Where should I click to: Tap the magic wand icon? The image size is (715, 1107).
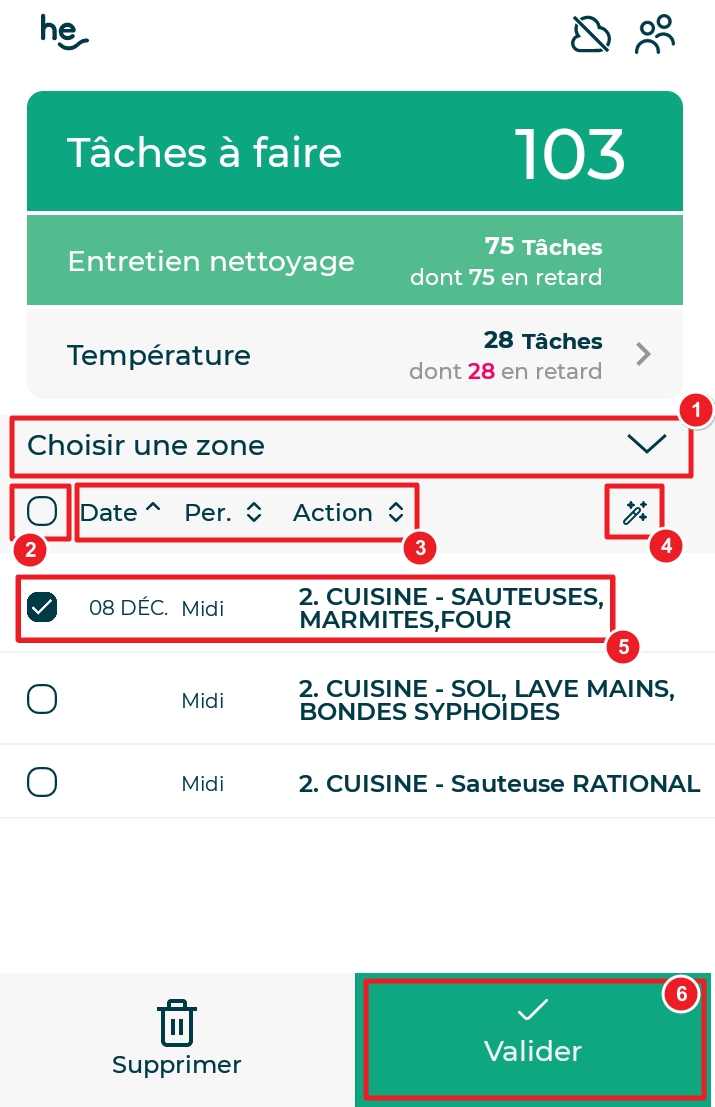click(x=635, y=512)
